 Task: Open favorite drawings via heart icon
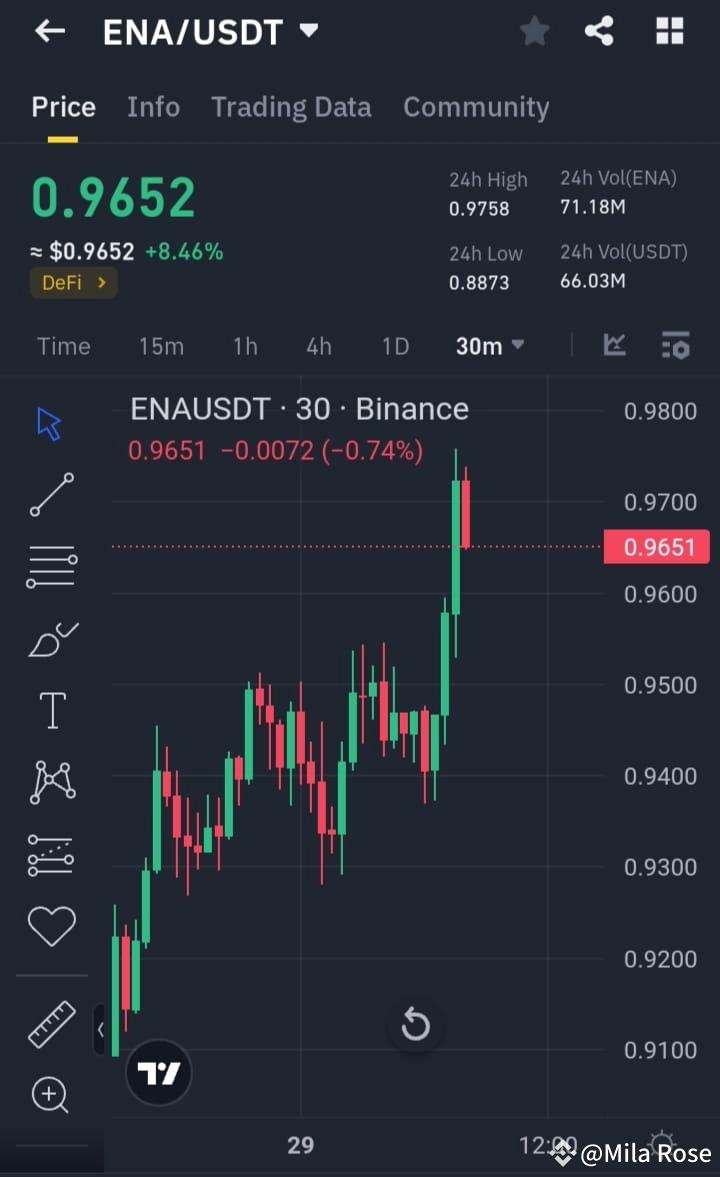pos(51,926)
